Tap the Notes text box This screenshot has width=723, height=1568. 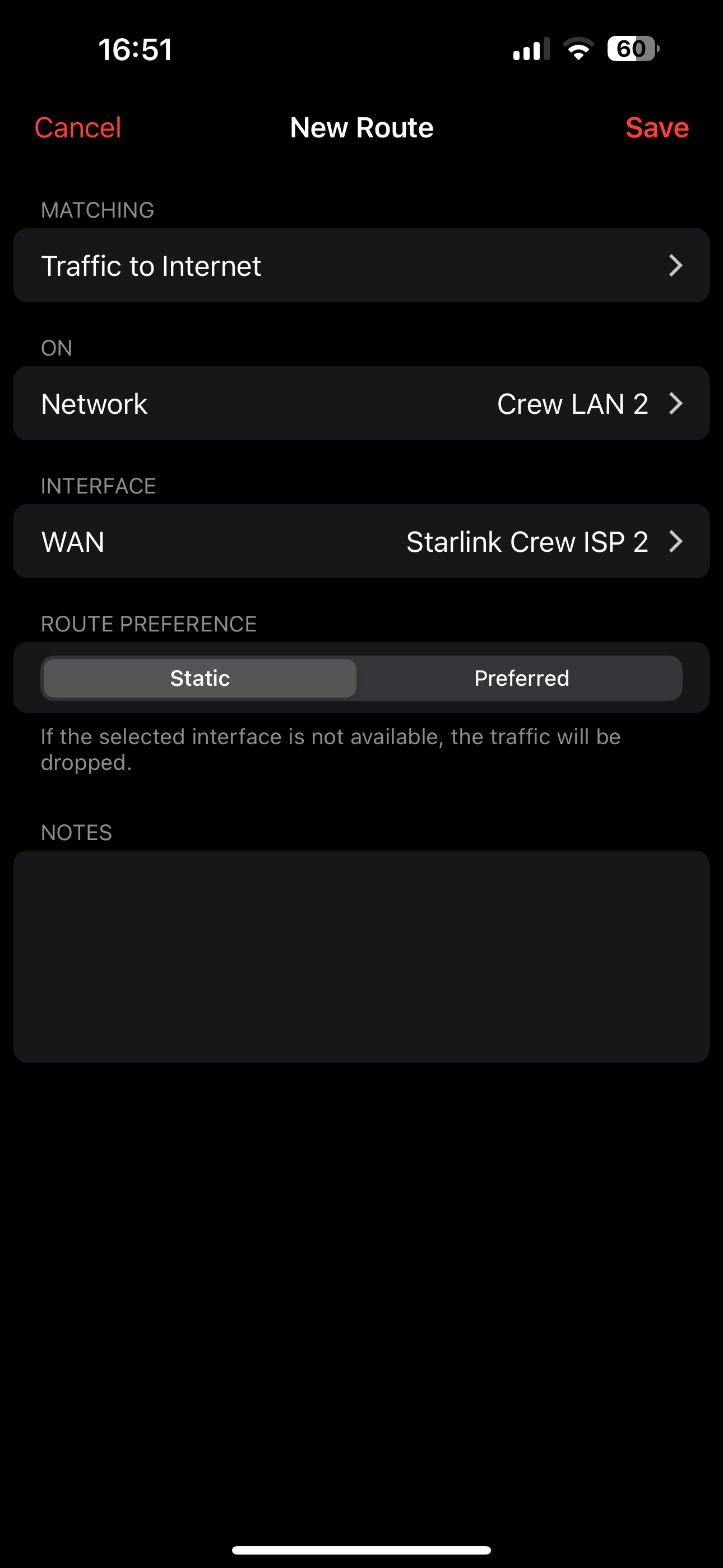(x=361, y=956)
